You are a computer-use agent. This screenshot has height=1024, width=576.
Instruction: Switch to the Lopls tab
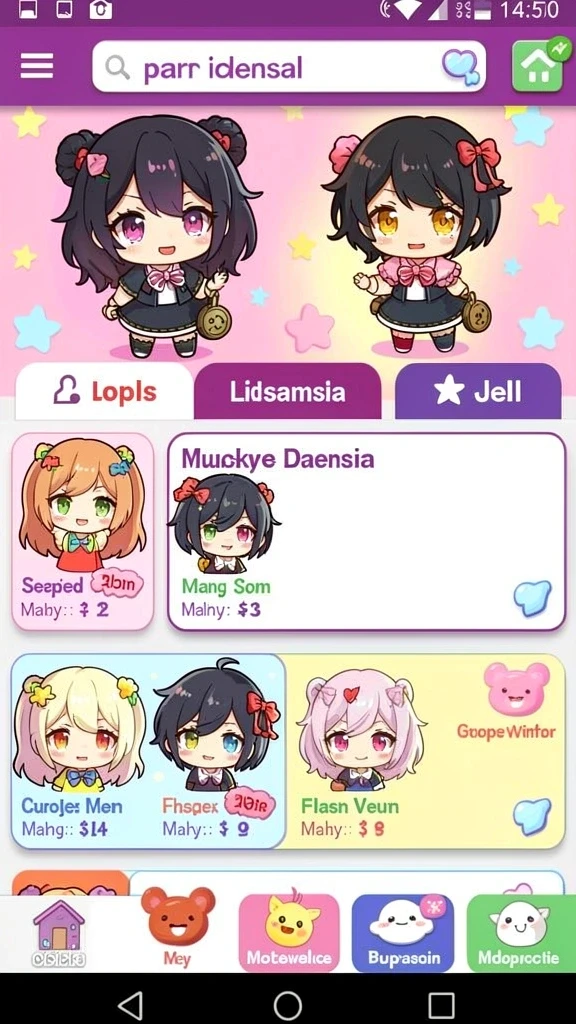tap(104, 391)
